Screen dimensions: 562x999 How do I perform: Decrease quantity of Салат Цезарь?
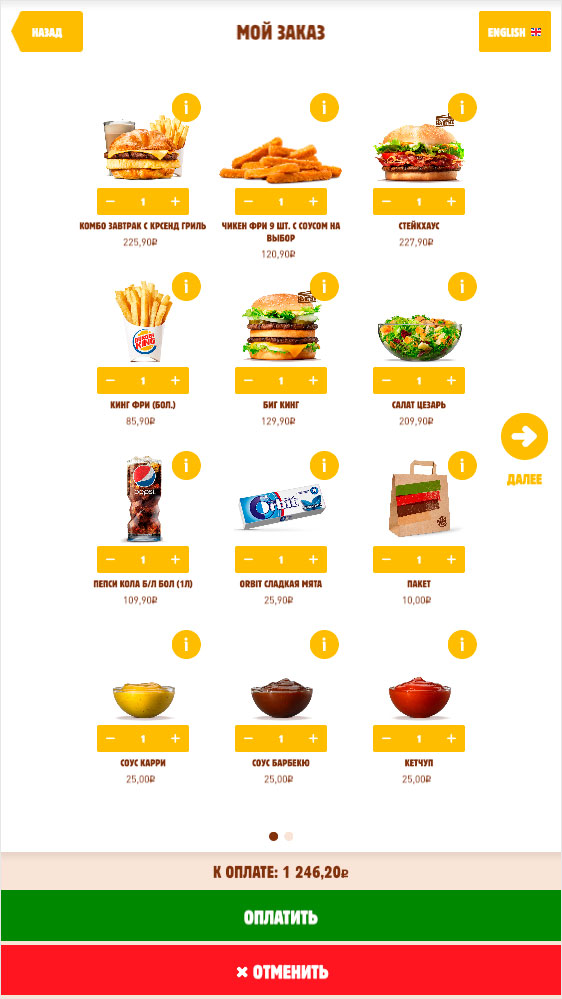386,380
